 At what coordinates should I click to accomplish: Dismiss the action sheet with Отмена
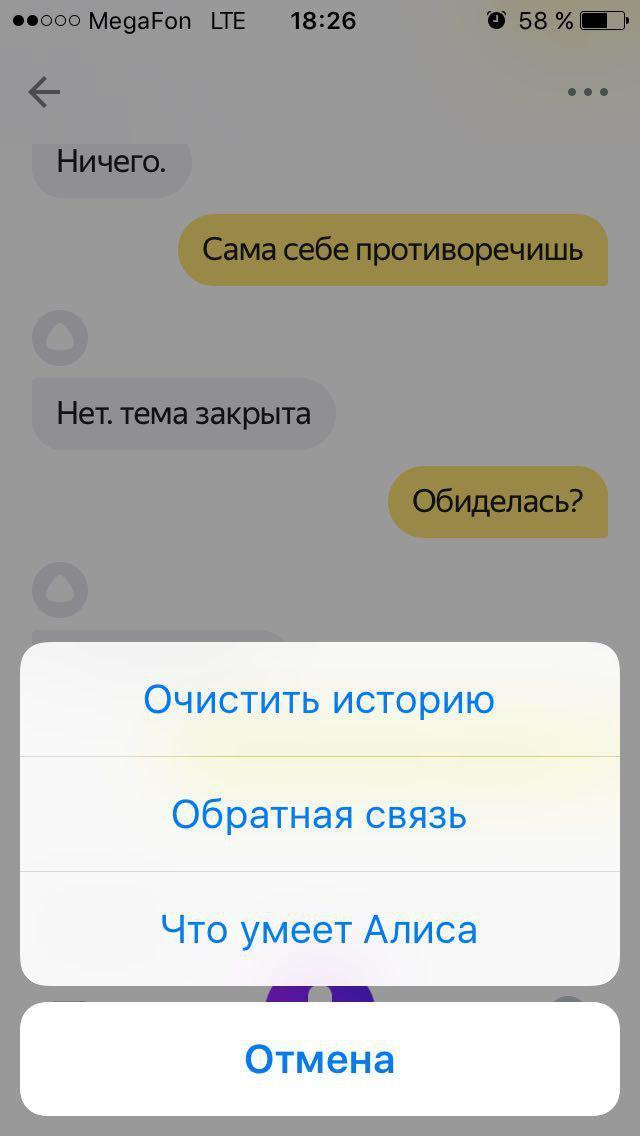319,1059
